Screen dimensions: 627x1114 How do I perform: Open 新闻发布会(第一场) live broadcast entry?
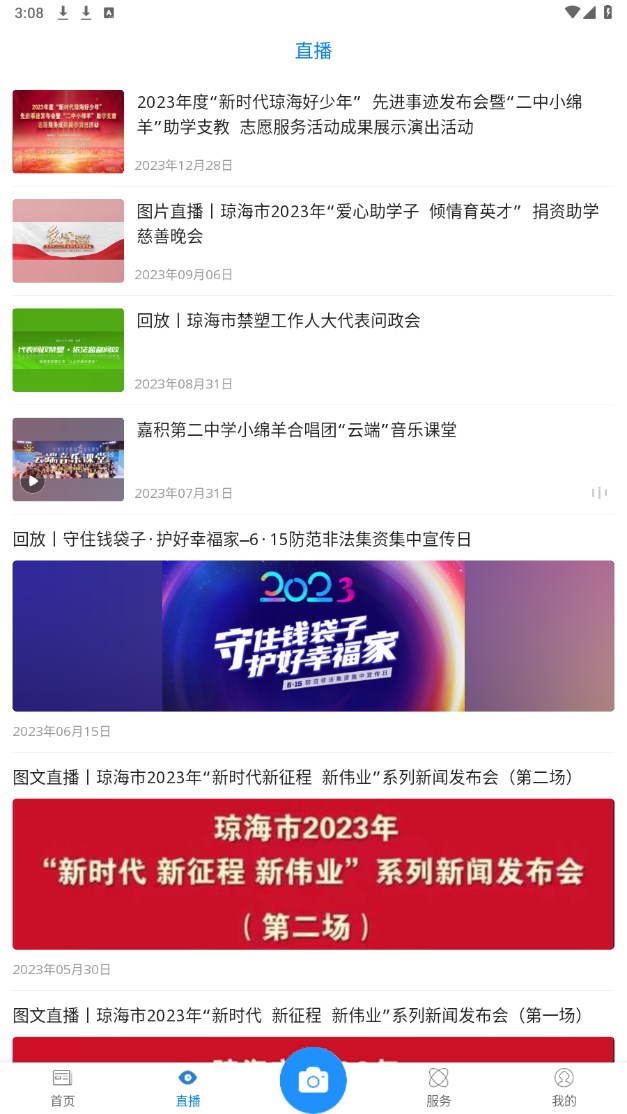(x=297, y=1016)
